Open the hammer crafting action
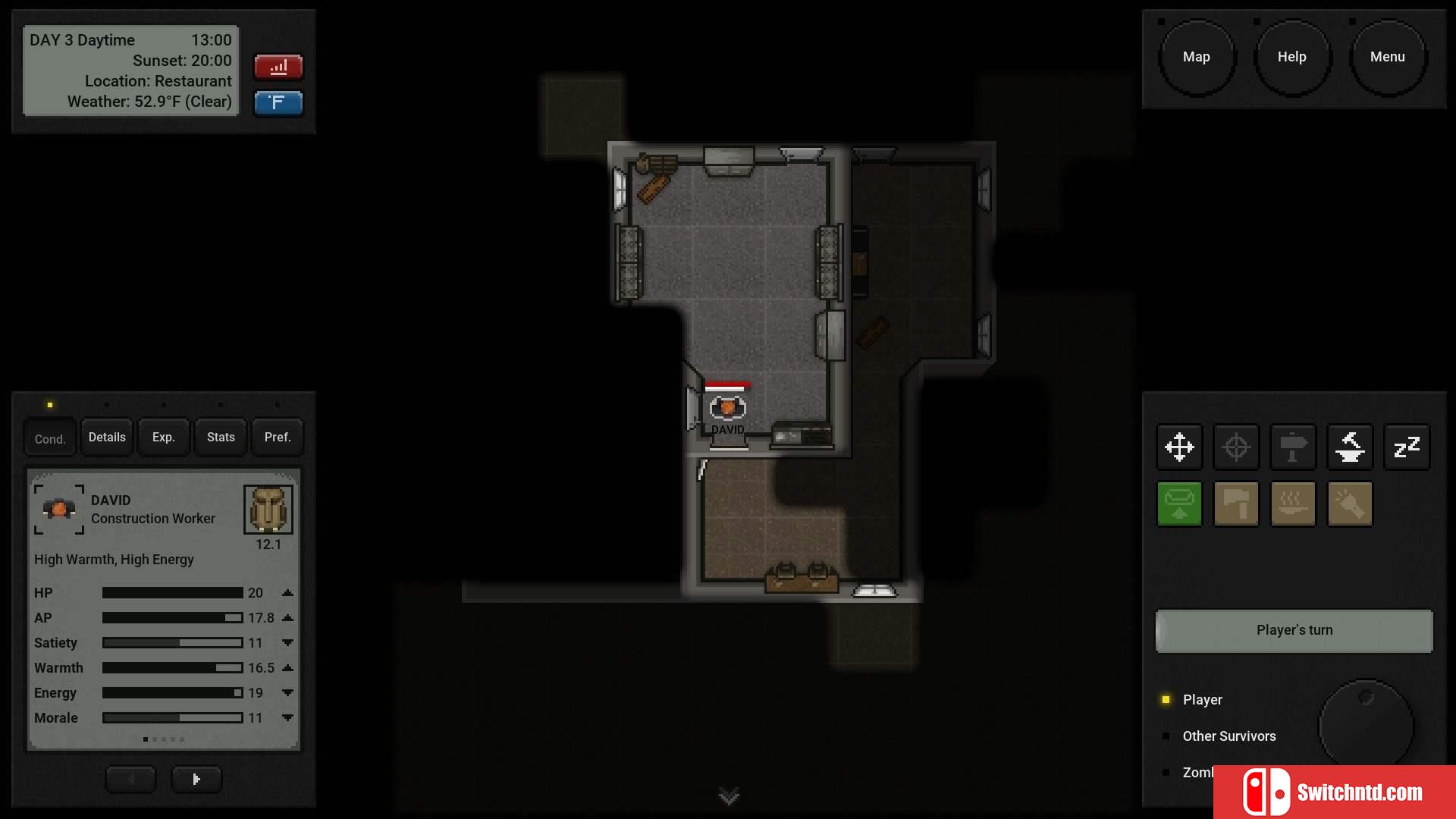The height and width of the screenshot is (819, 1456). [x=1236, y=504]
